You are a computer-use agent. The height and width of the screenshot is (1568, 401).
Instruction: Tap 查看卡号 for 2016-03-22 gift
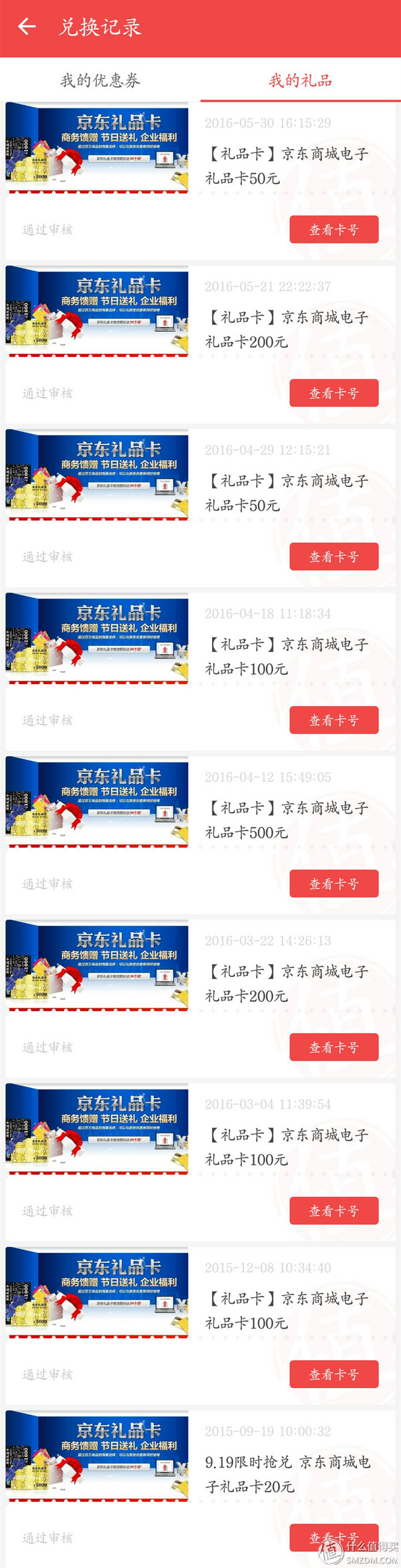click(333, 1047)
